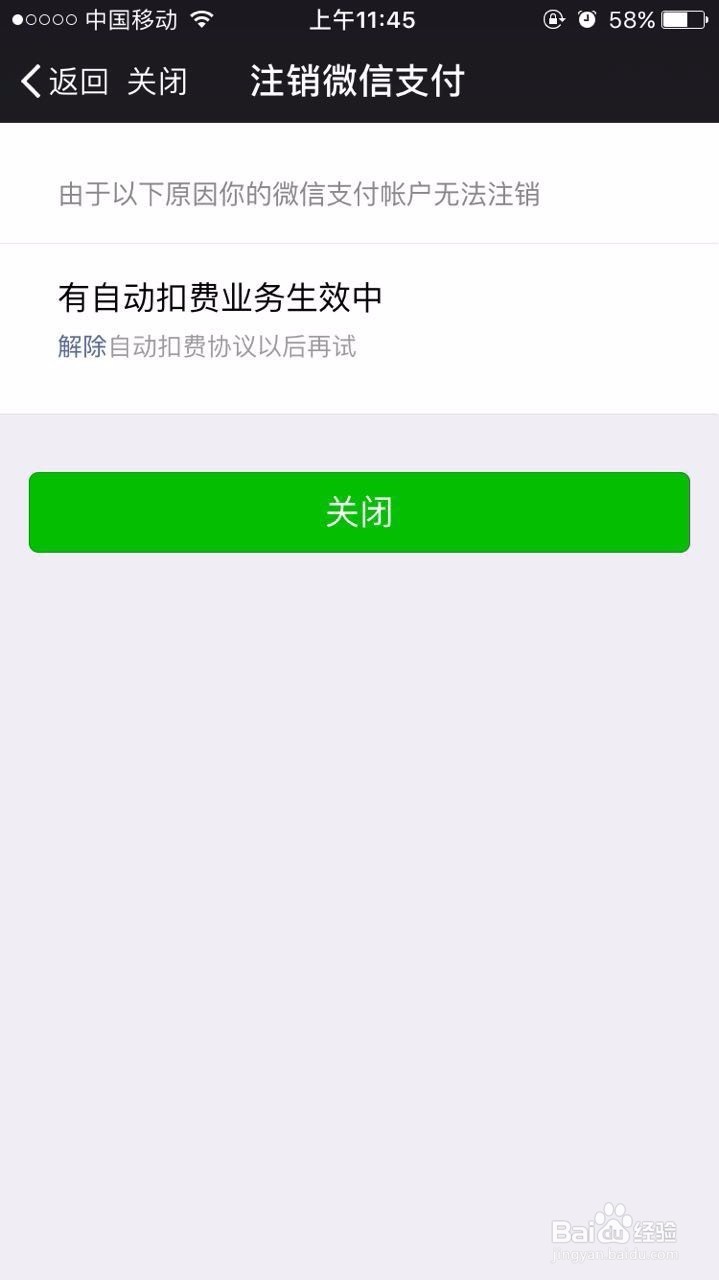This screenshot has height=1280, width=719.
Task: Tap the green 关闭 button
Action: 359,512
